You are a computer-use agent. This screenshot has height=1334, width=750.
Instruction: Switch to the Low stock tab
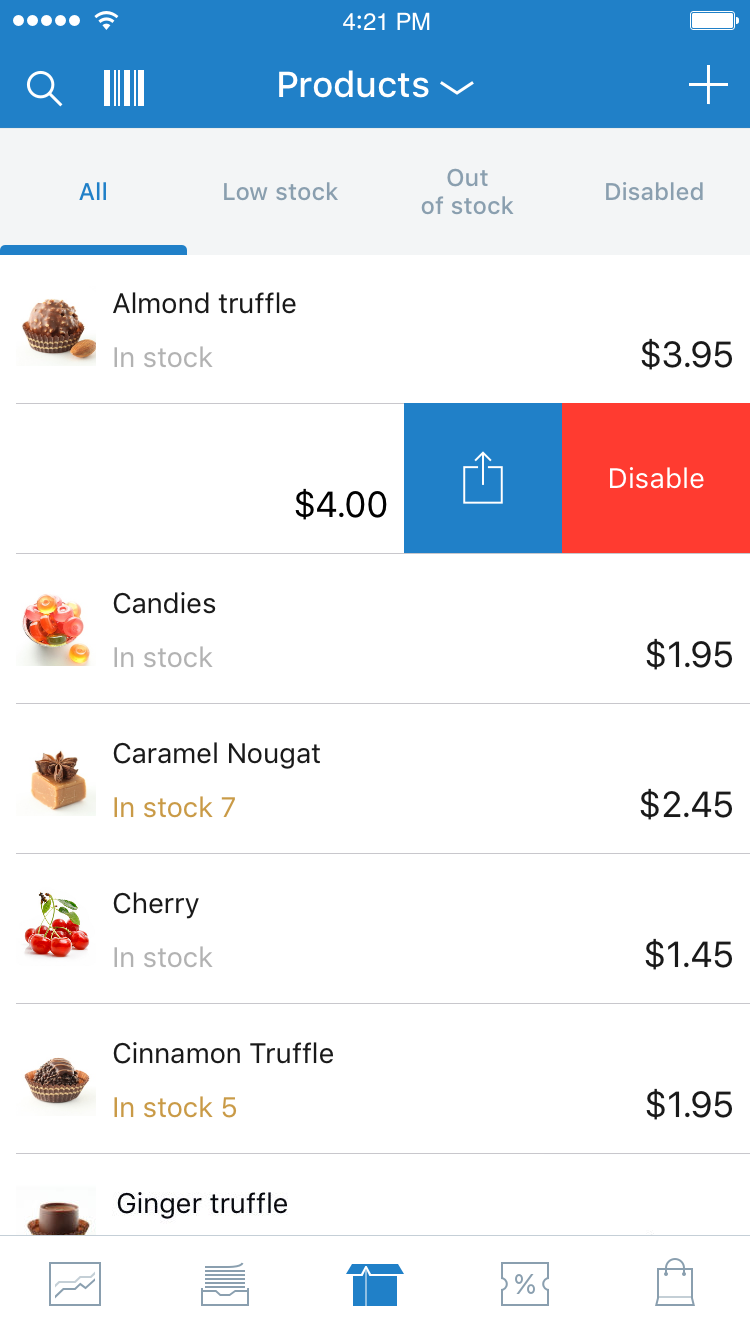pos(280,192)
